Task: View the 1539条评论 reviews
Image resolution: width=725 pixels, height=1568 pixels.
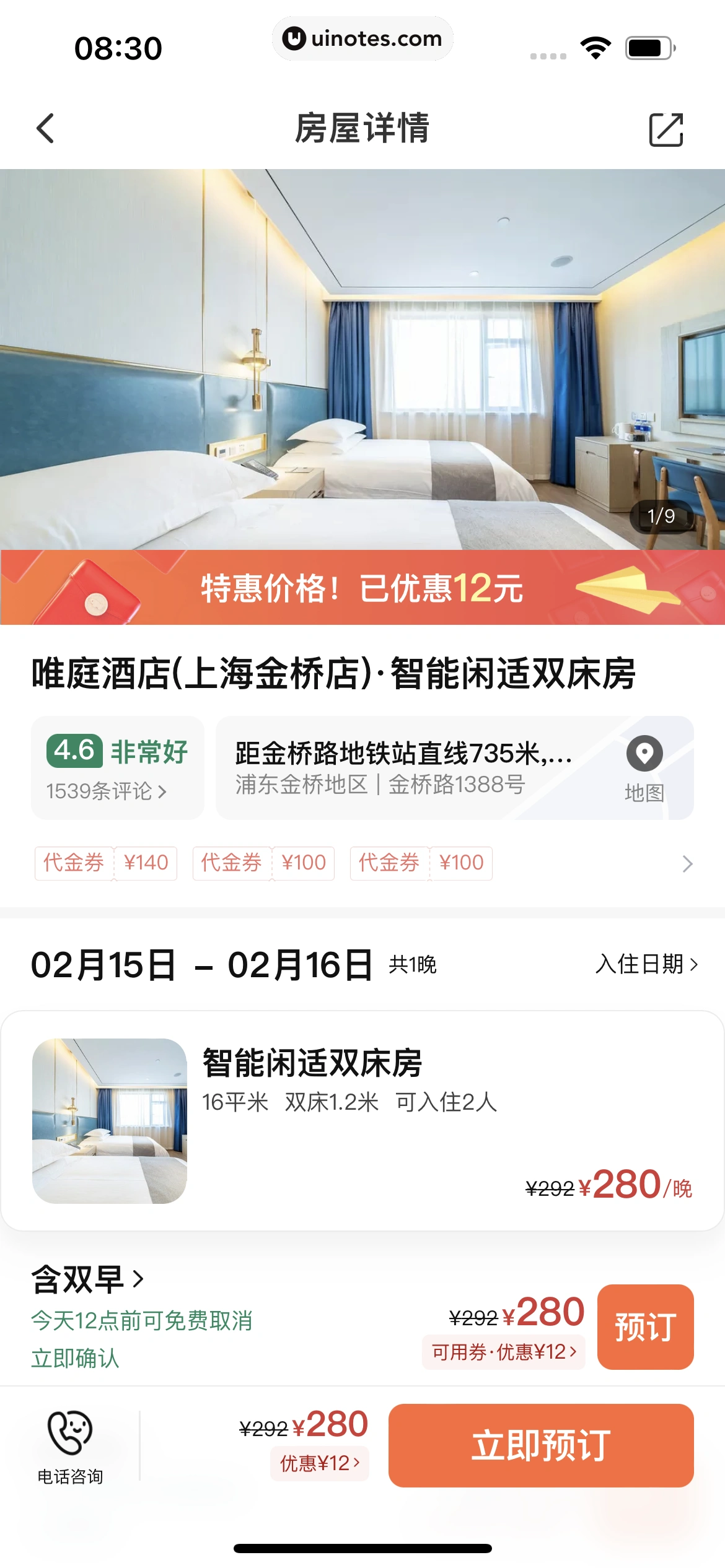Action: [x=107, y=791]
